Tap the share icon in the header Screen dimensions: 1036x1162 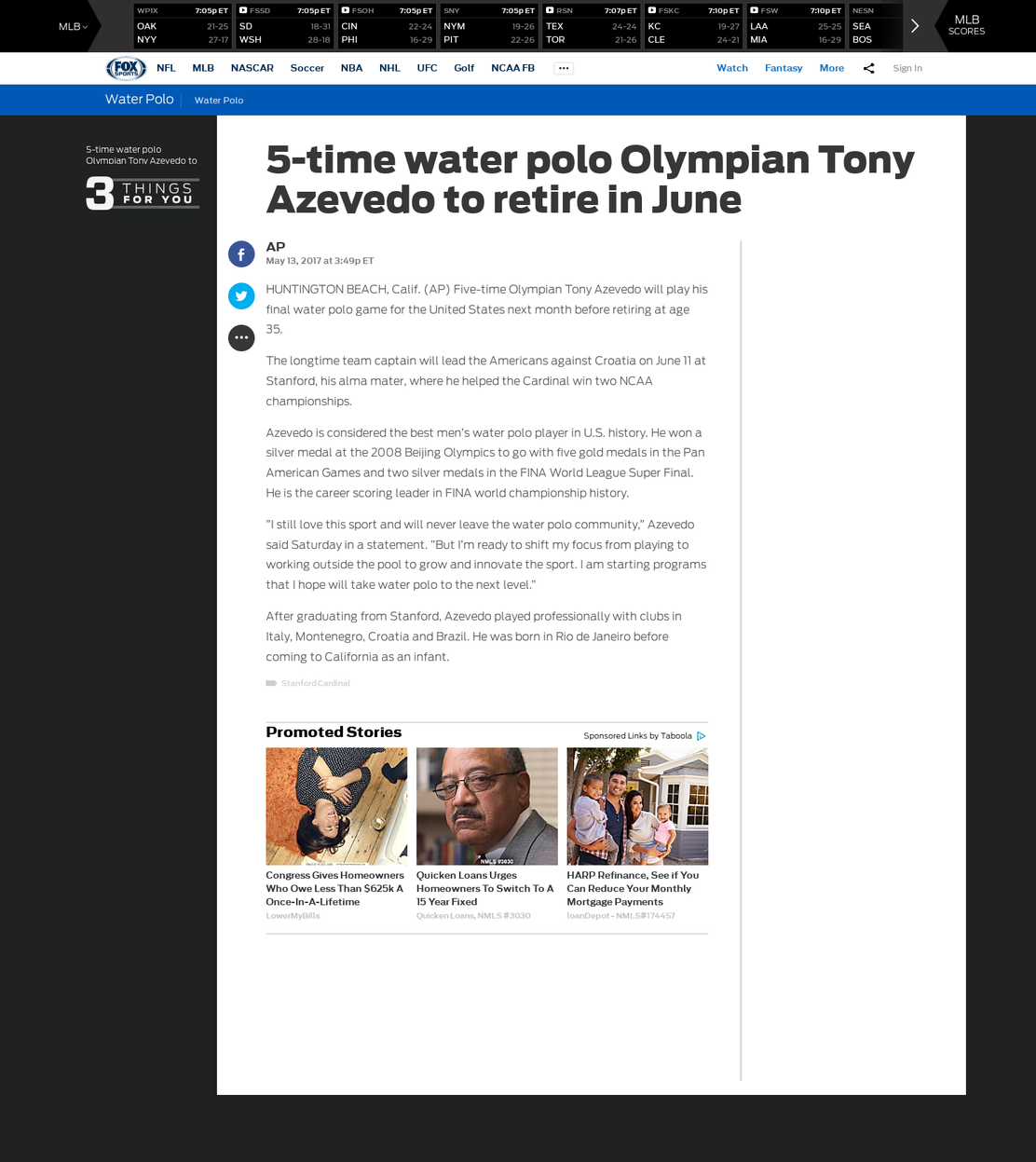point(868,68)
